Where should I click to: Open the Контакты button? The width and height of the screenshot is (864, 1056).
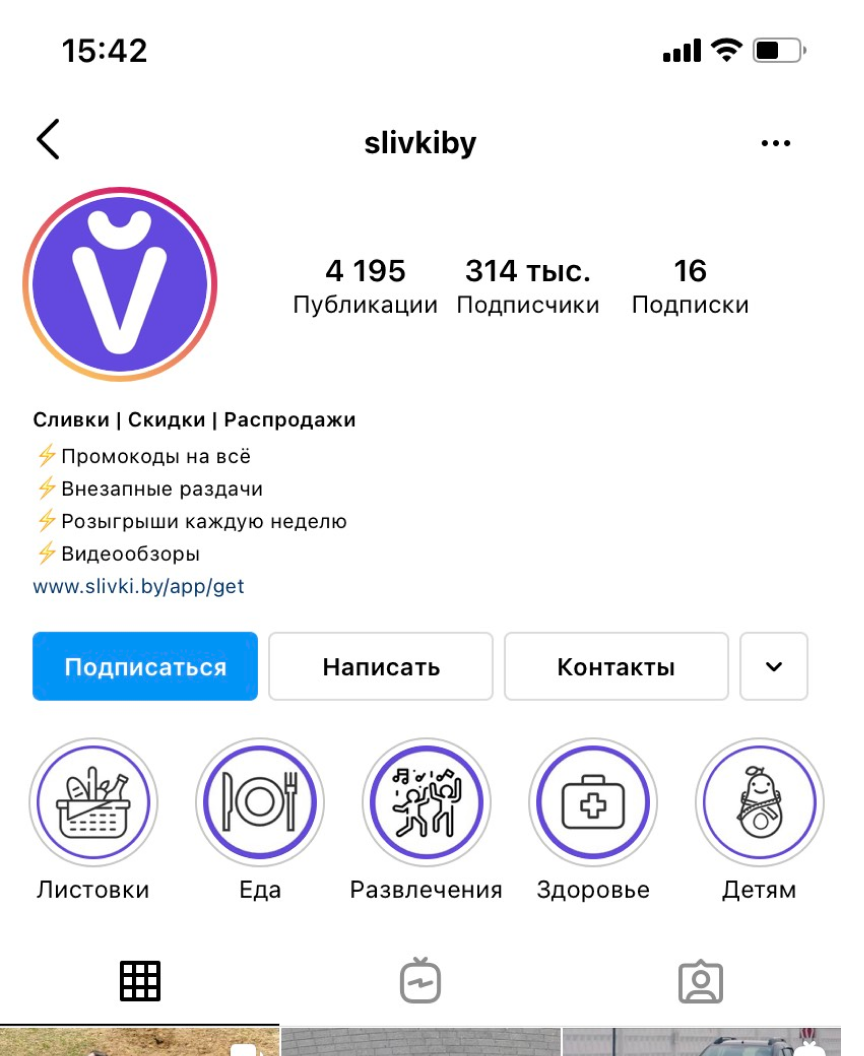pyautogui.click(x=615, y=666)
